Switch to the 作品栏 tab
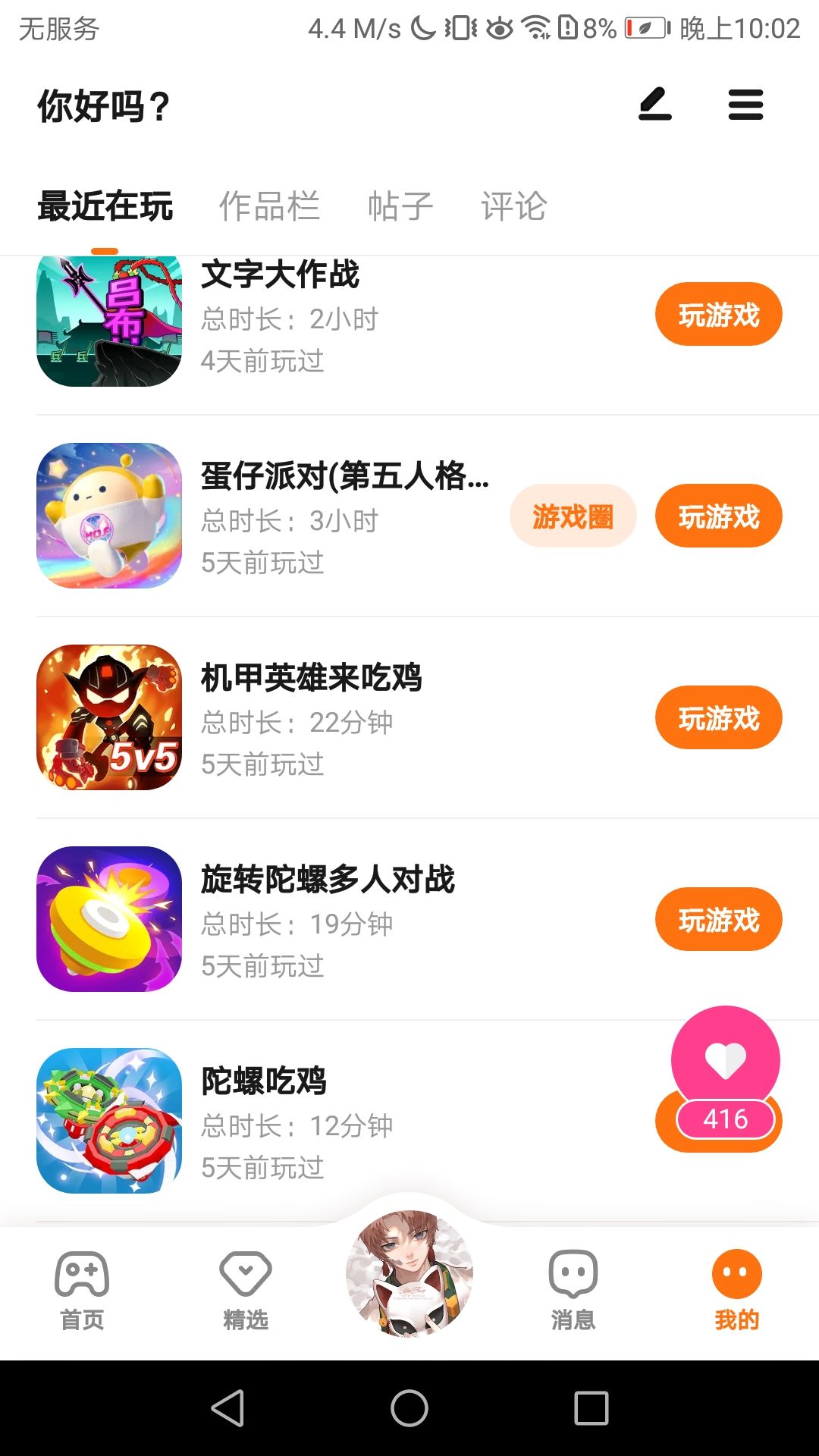 [x=269, y=206]
